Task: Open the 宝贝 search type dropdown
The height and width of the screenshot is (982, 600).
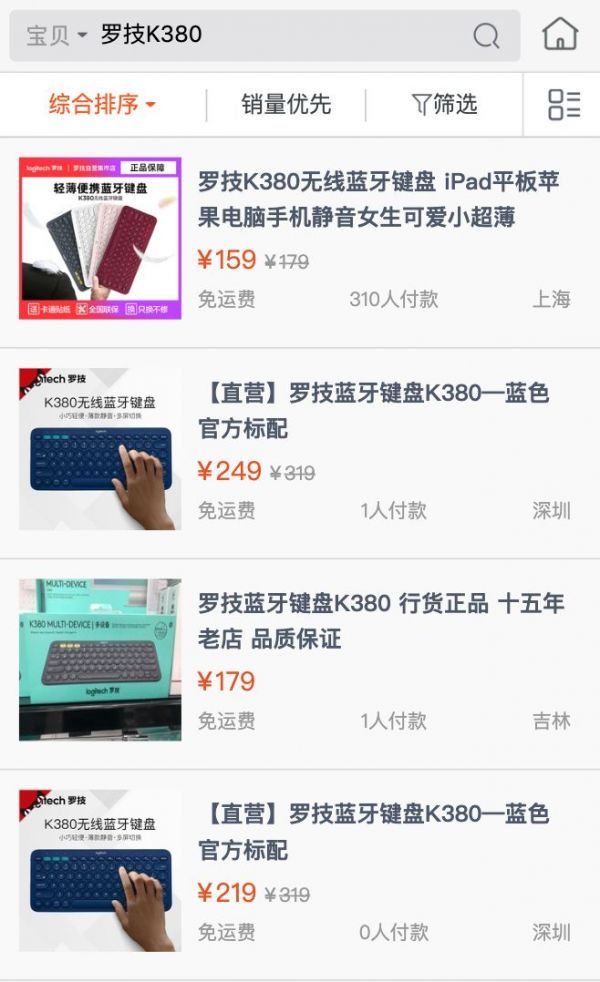Action: point(56,35)
